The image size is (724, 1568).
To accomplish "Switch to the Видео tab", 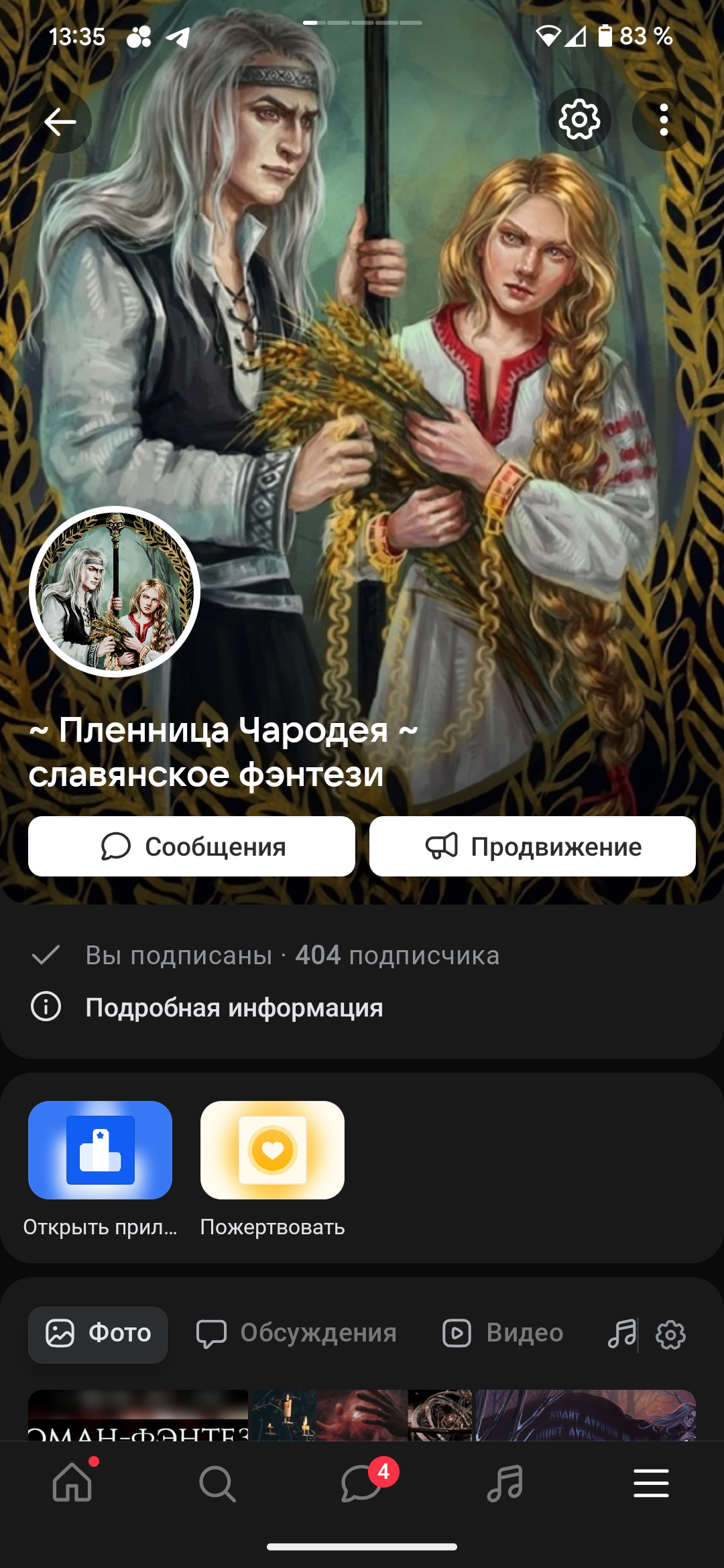I will click(503, 1333).
